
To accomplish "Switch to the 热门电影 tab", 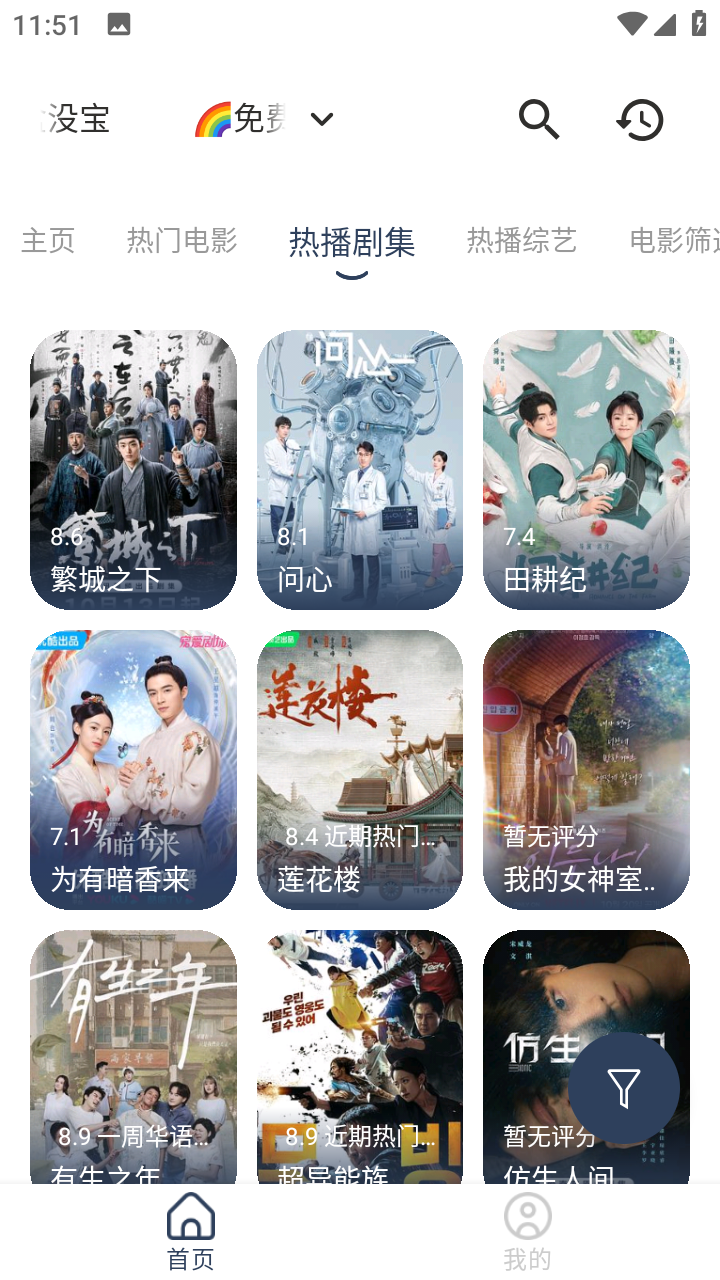I will coord(182,241).
